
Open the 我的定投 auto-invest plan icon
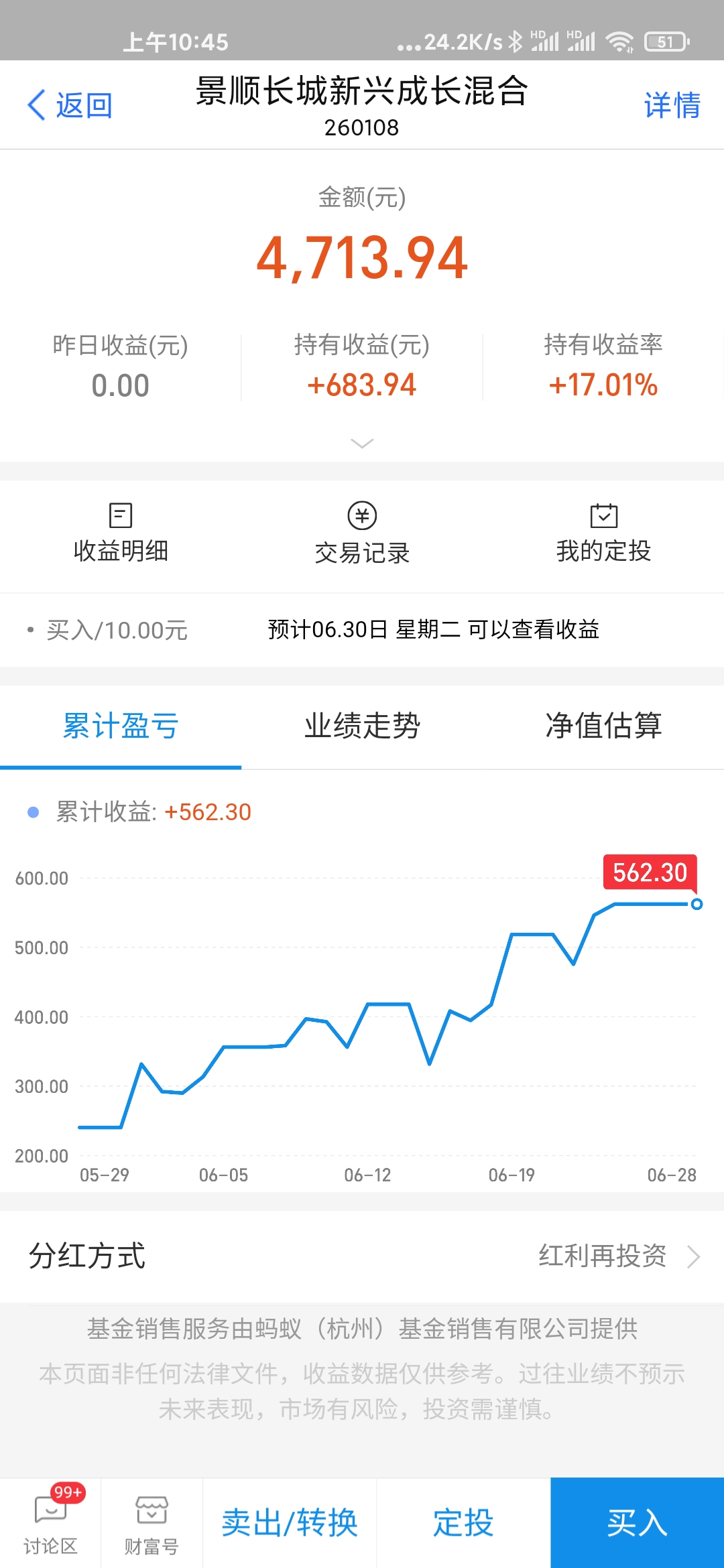tap(603, 533)
